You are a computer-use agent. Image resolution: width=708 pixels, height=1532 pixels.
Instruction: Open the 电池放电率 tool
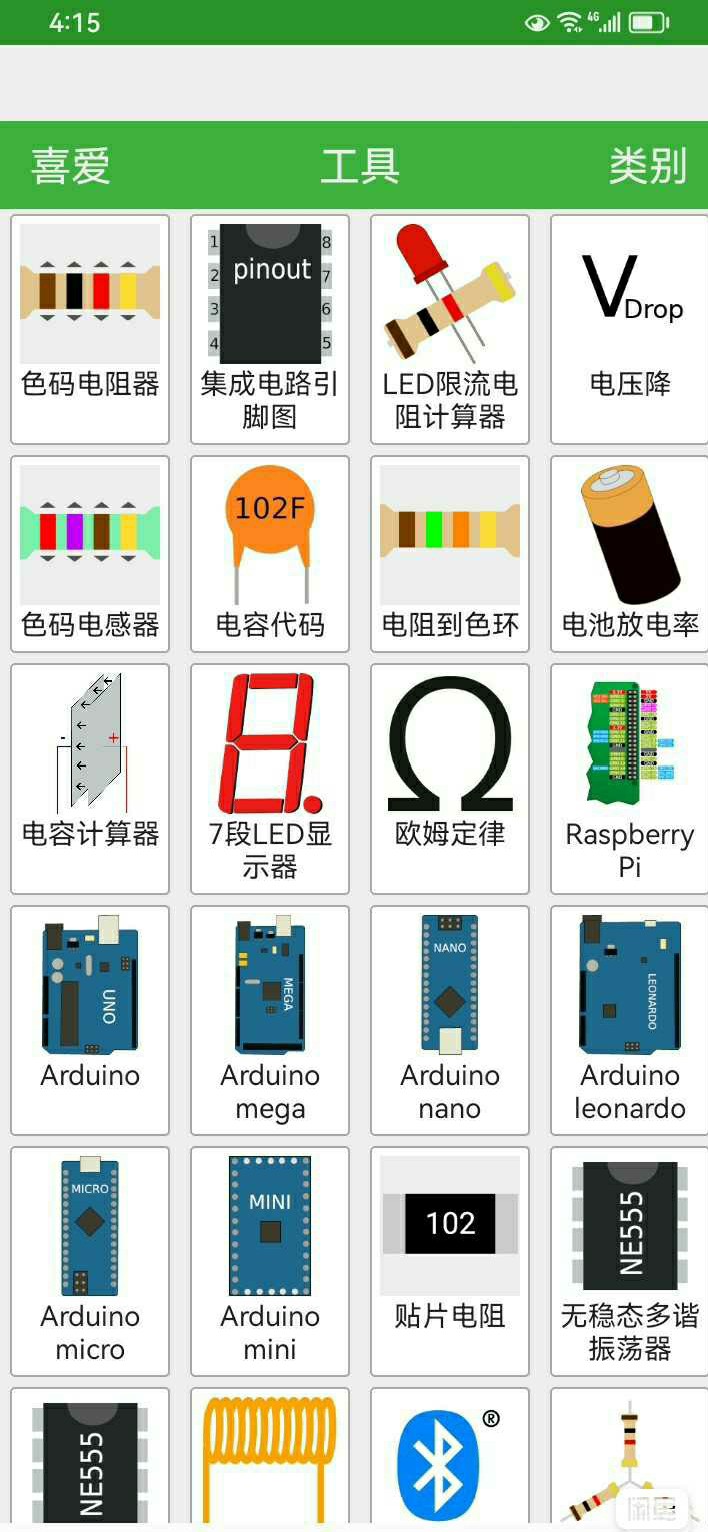click(x=630, y=550)
